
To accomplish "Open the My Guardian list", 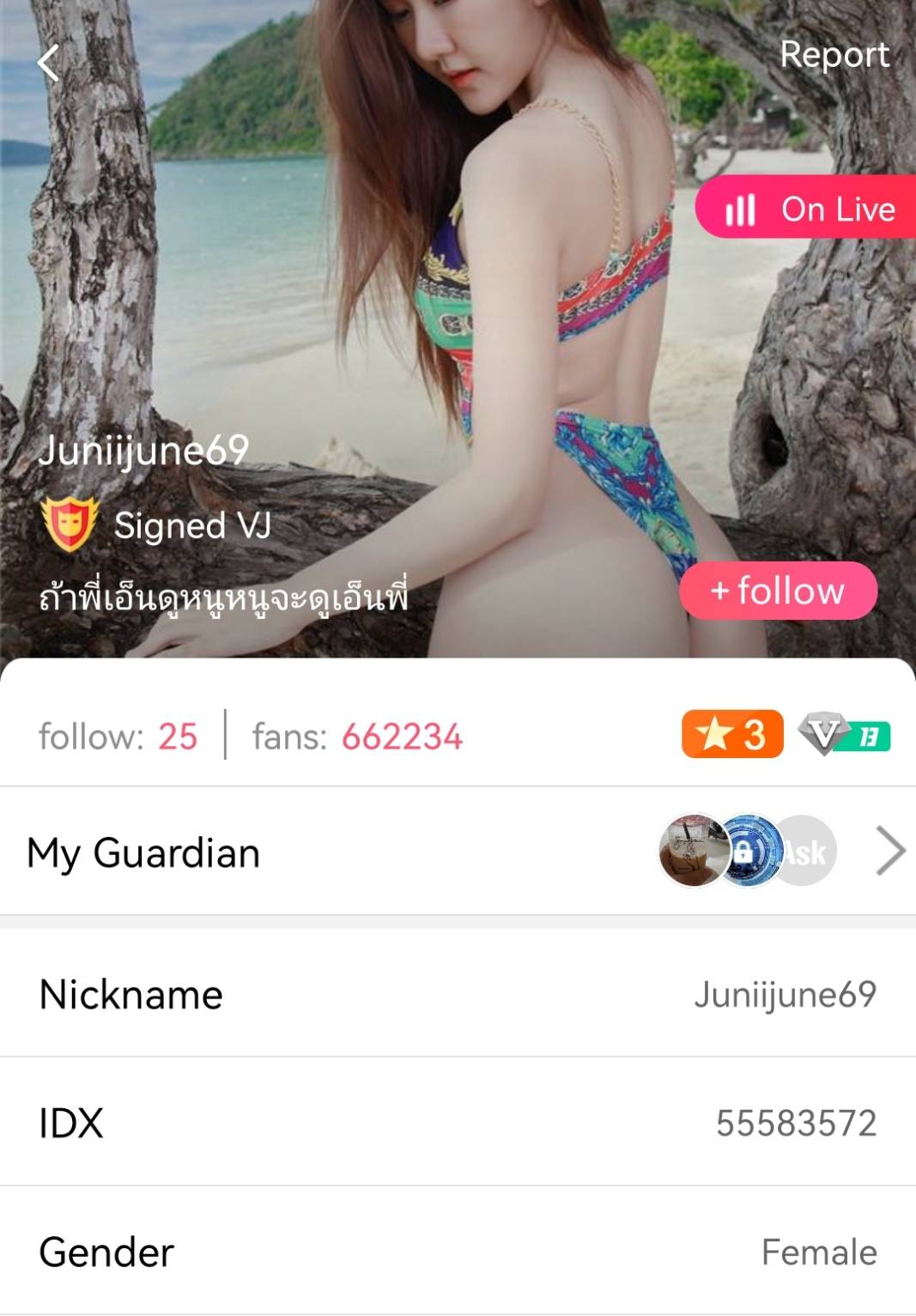I will click(x=889, y=852).
